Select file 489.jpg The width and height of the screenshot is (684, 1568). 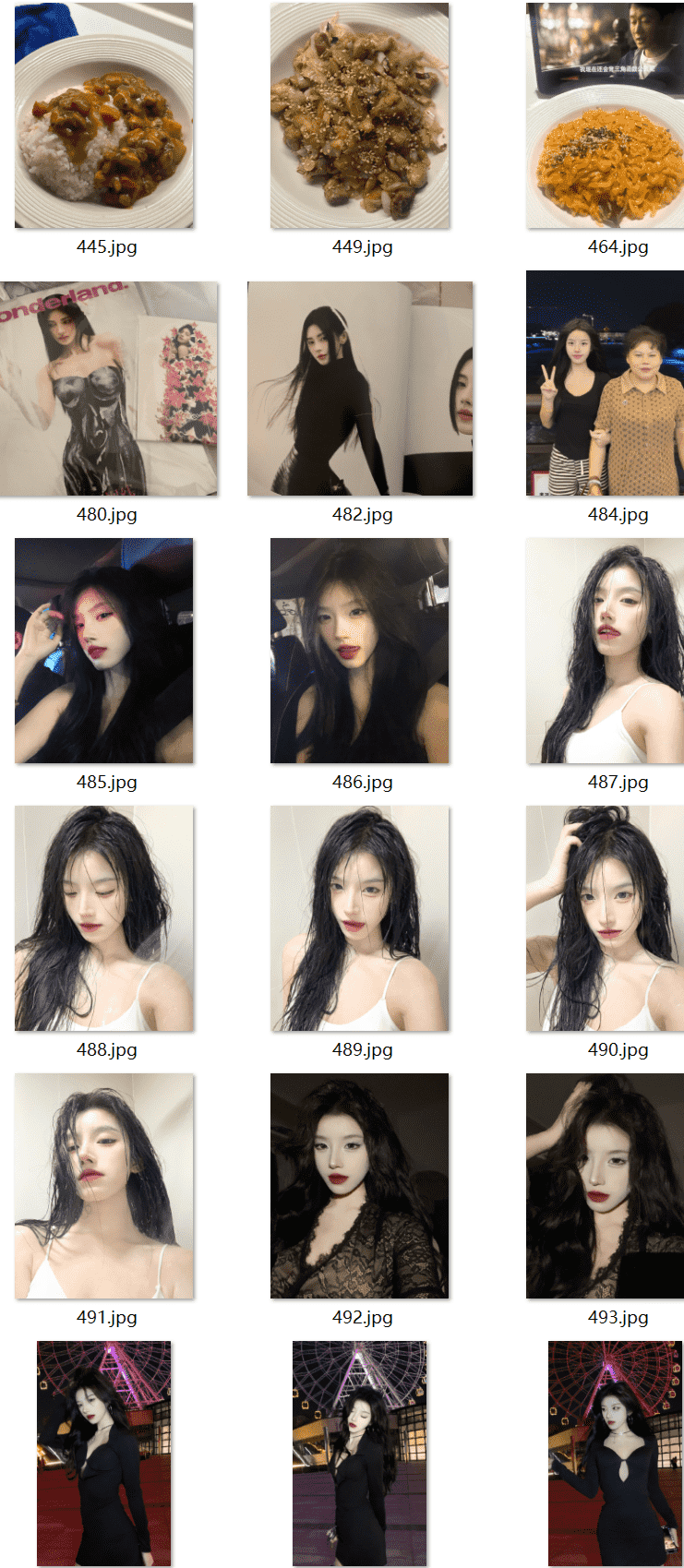360,918
